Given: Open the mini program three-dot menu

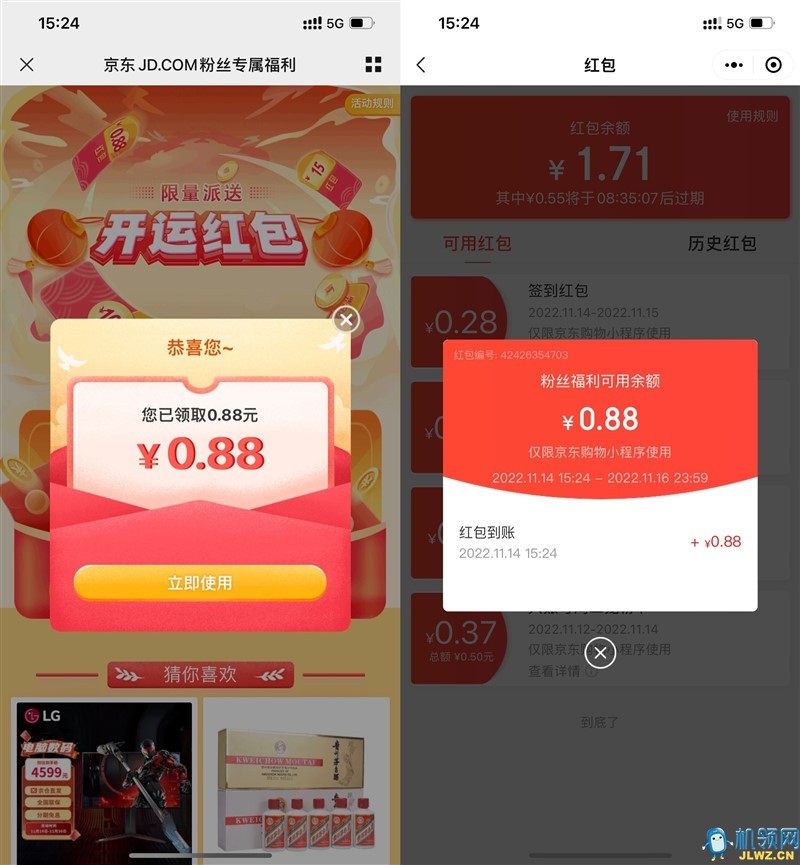Looking at the screenshot, I should coord(734,65).
